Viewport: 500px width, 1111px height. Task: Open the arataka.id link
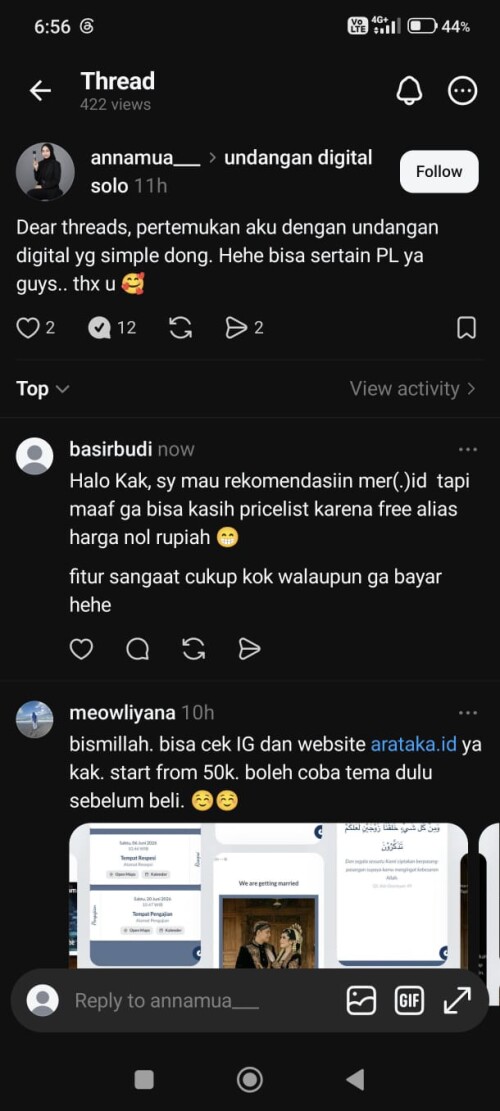tap(414, 745)
